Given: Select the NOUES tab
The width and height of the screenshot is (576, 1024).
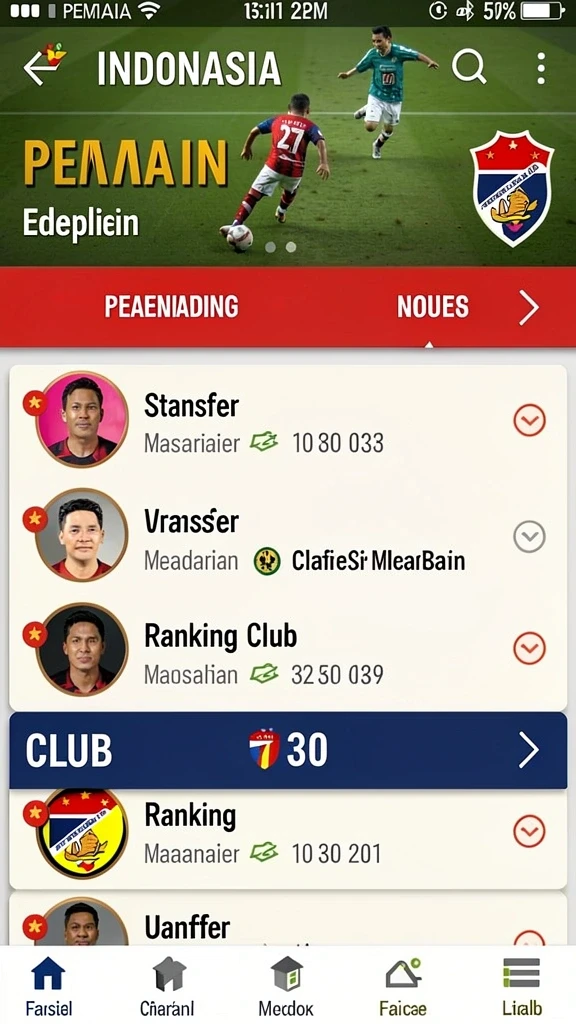Looking at the screenshot, I should pos(432,306).
